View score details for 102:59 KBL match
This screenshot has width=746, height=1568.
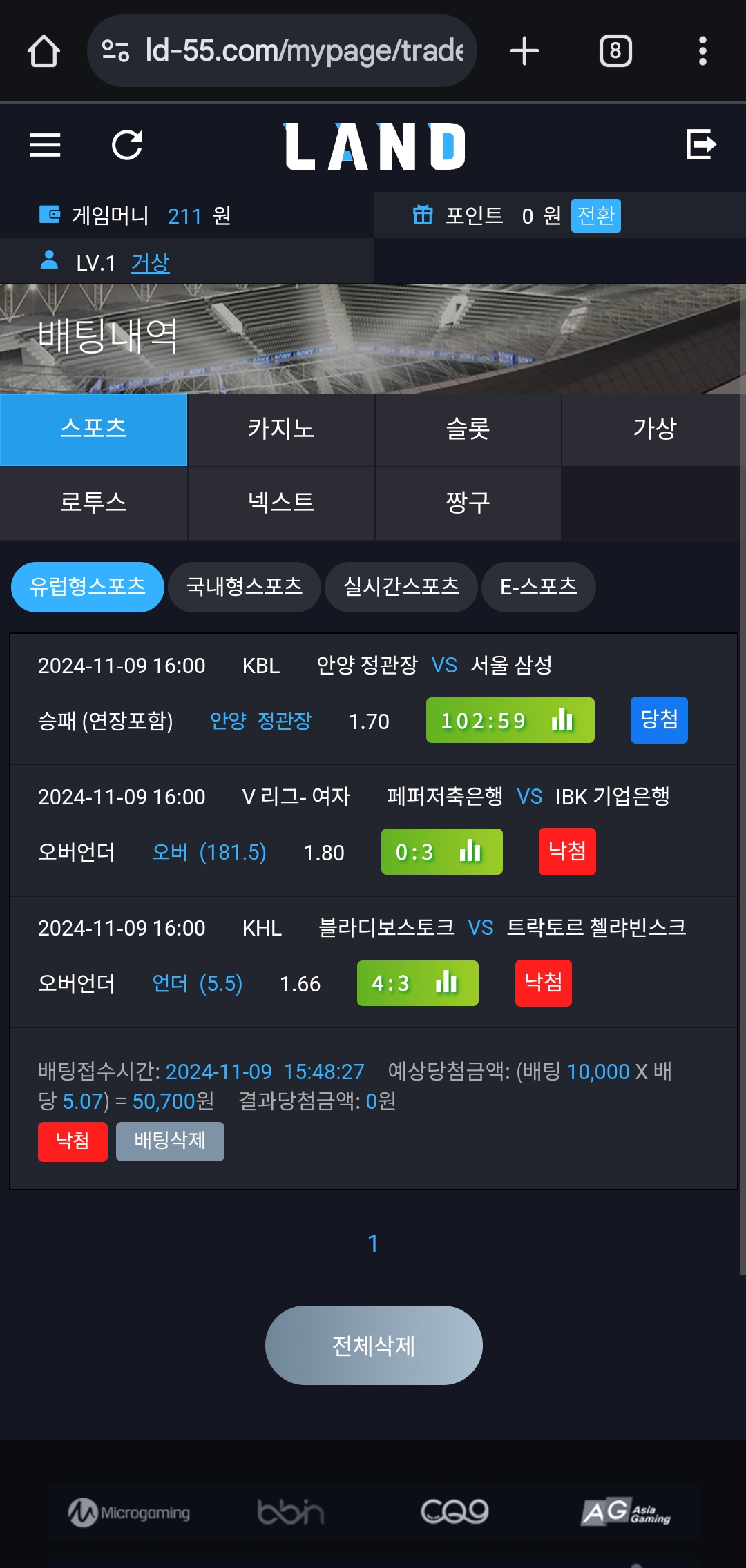click(x=510, y=720)
